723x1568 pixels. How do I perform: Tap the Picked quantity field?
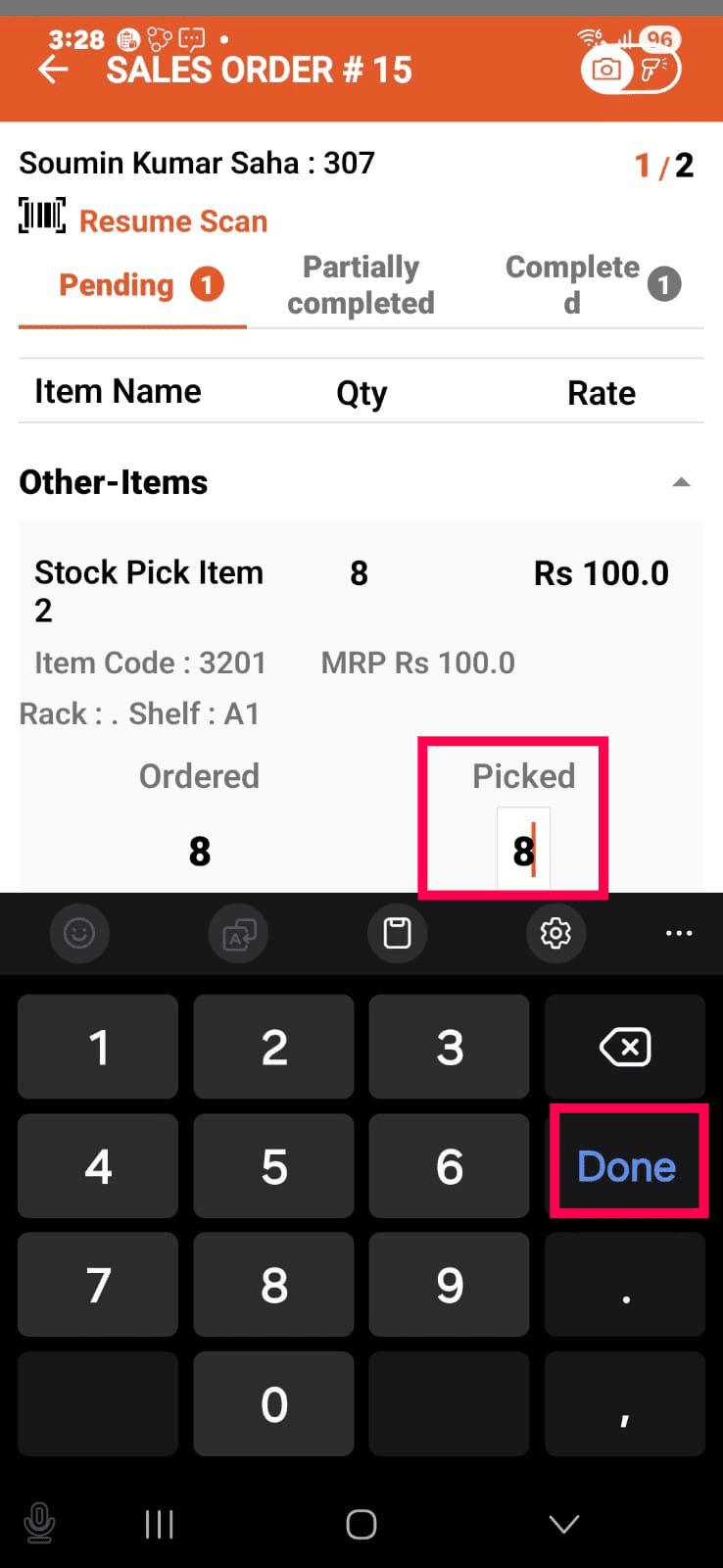pyautogui.click(x=523, y=850)
